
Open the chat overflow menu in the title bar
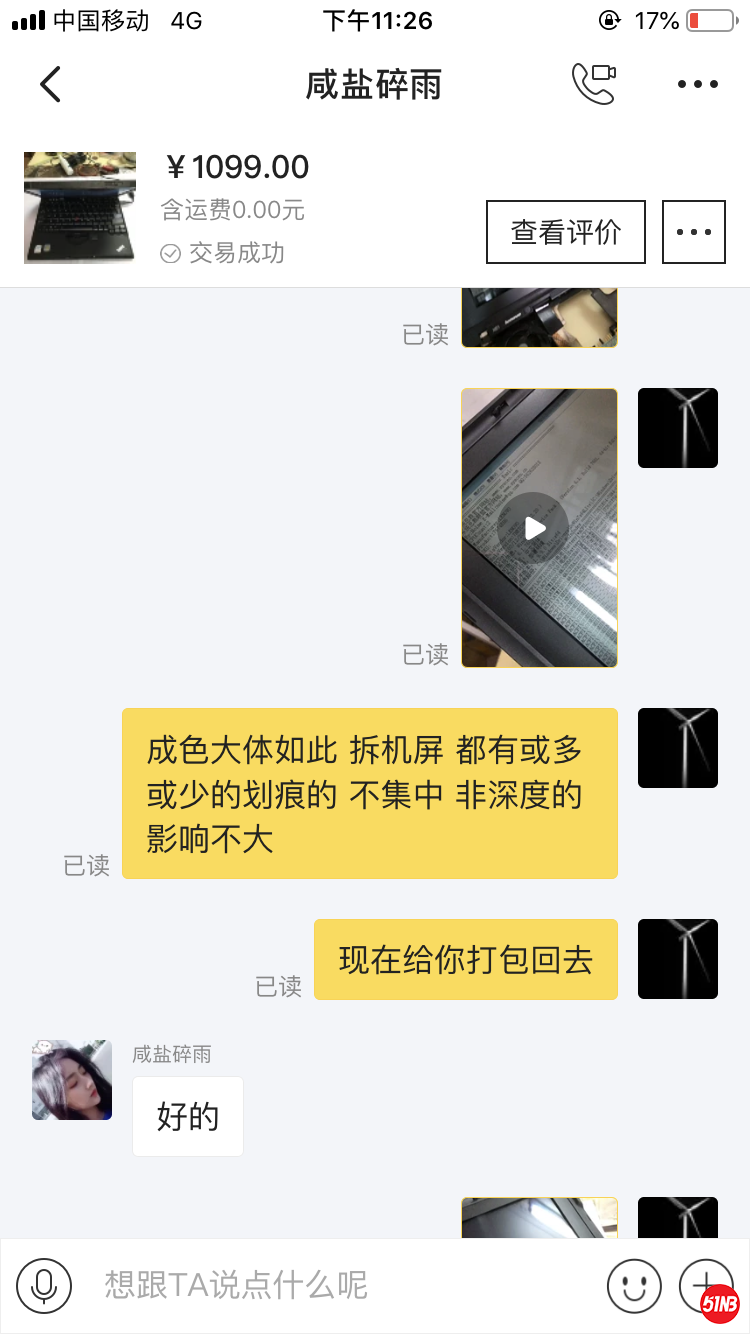(x=697, y=85)
